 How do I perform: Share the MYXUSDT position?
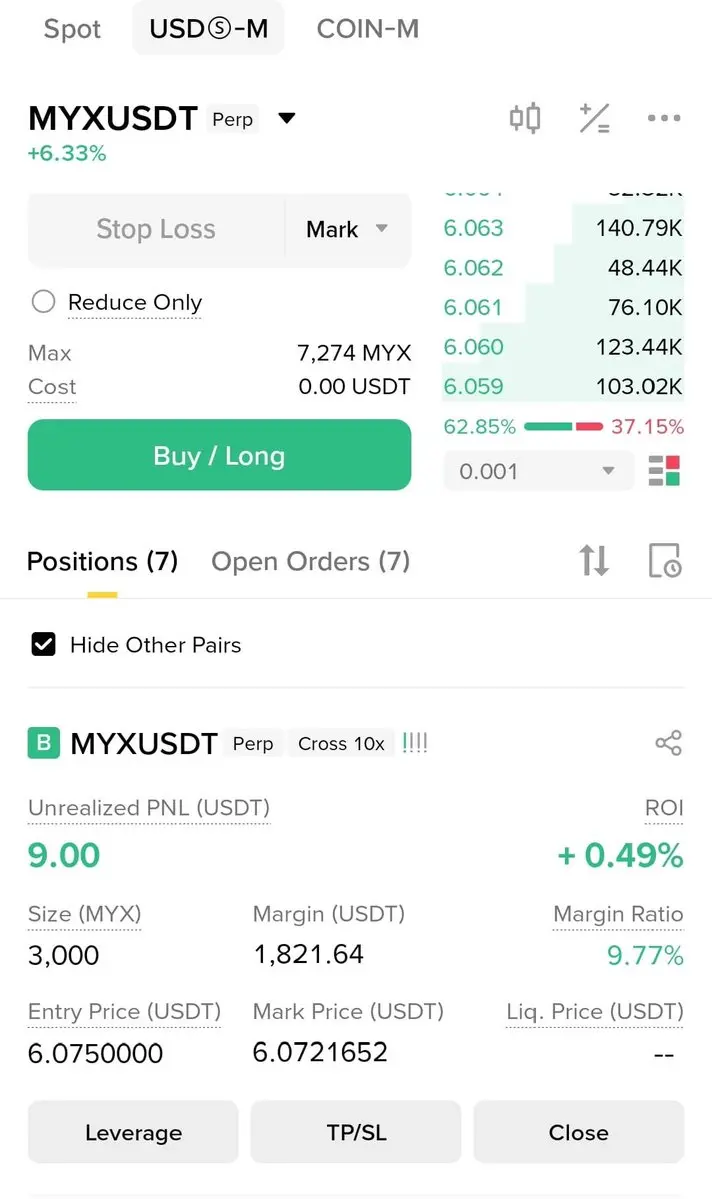click(x=667, y=743)
